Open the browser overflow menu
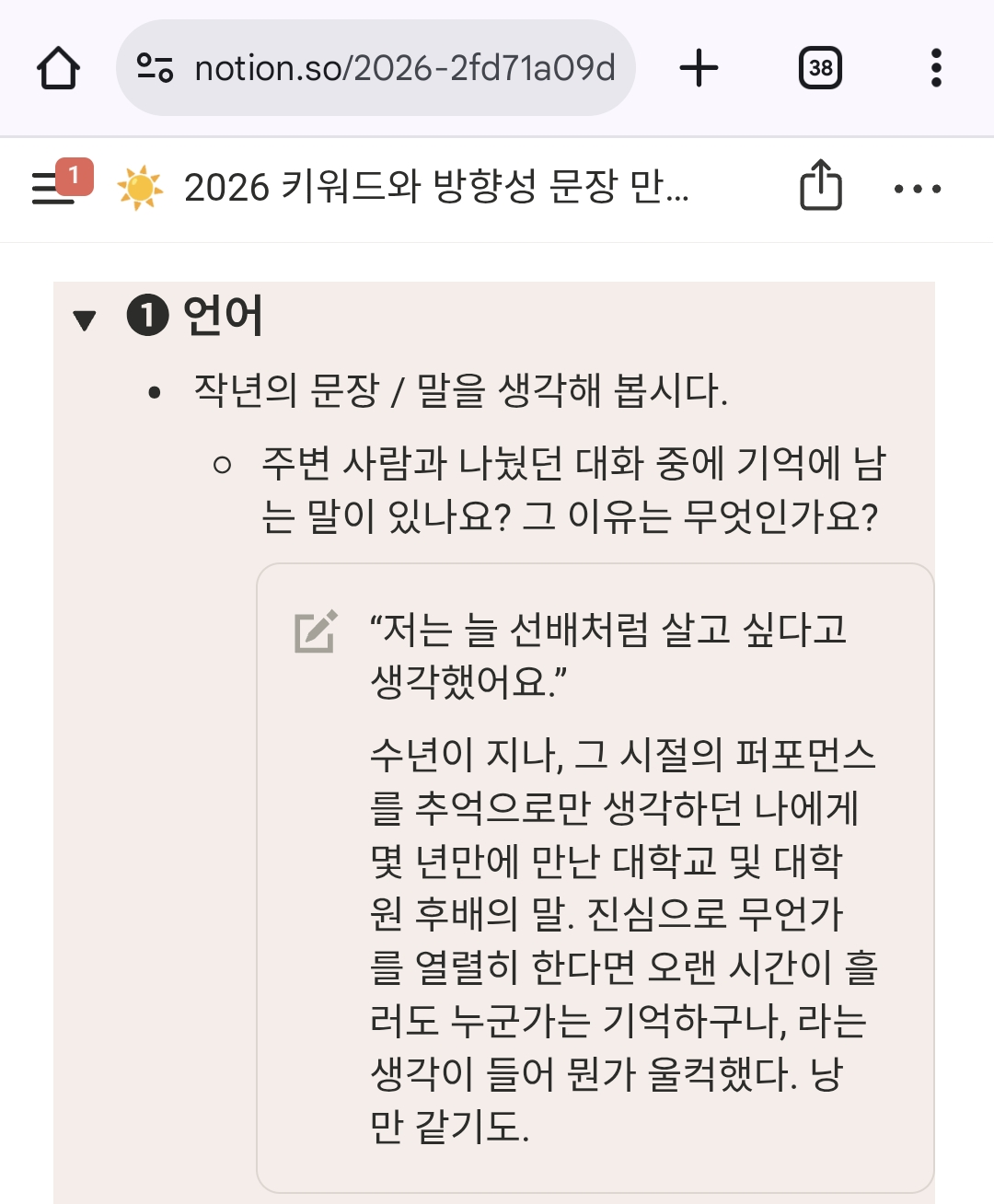The width and height of the screenshot is (994, 1204). tap(936, 68)
